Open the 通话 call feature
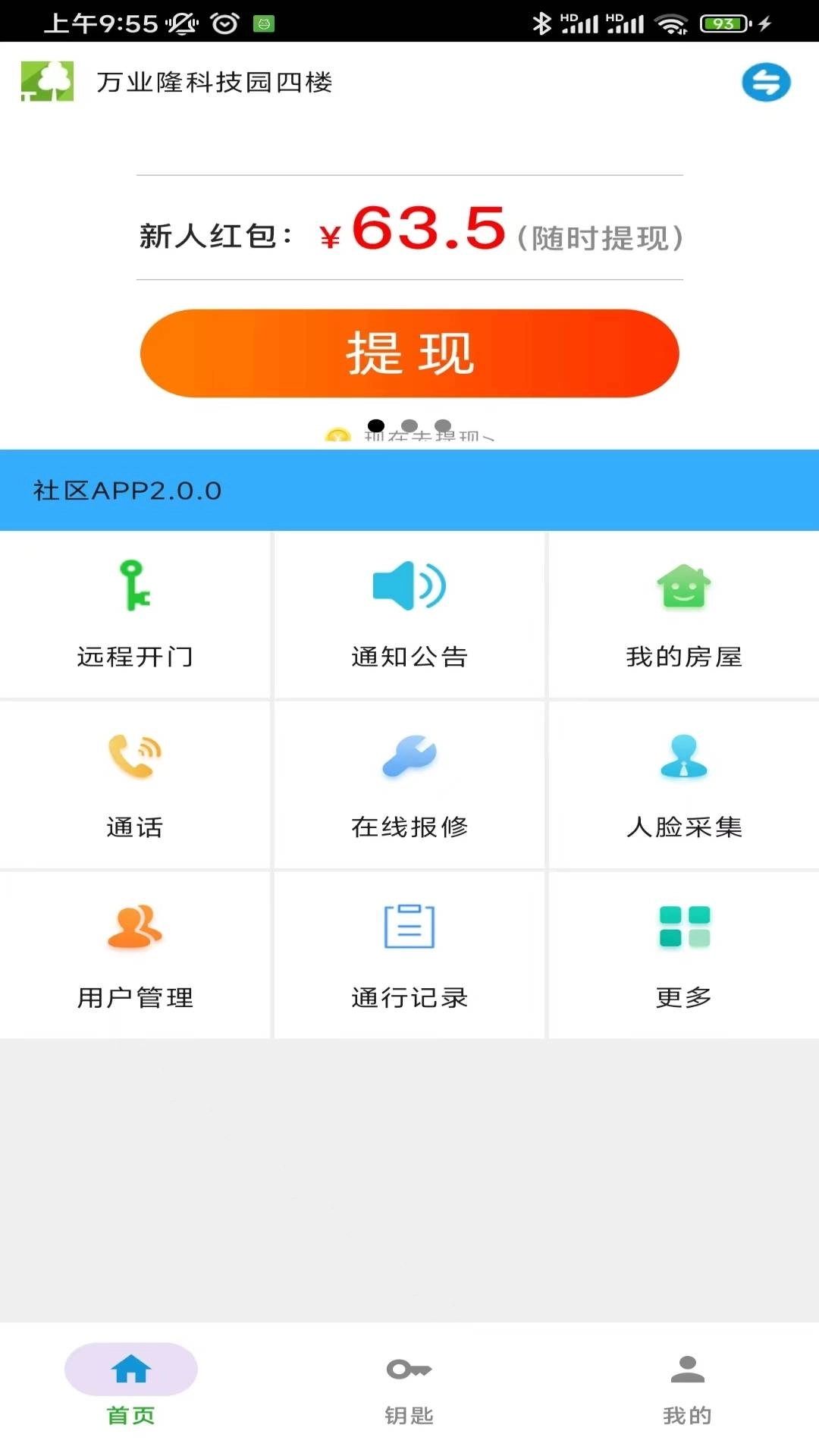 tap(135, 785)
